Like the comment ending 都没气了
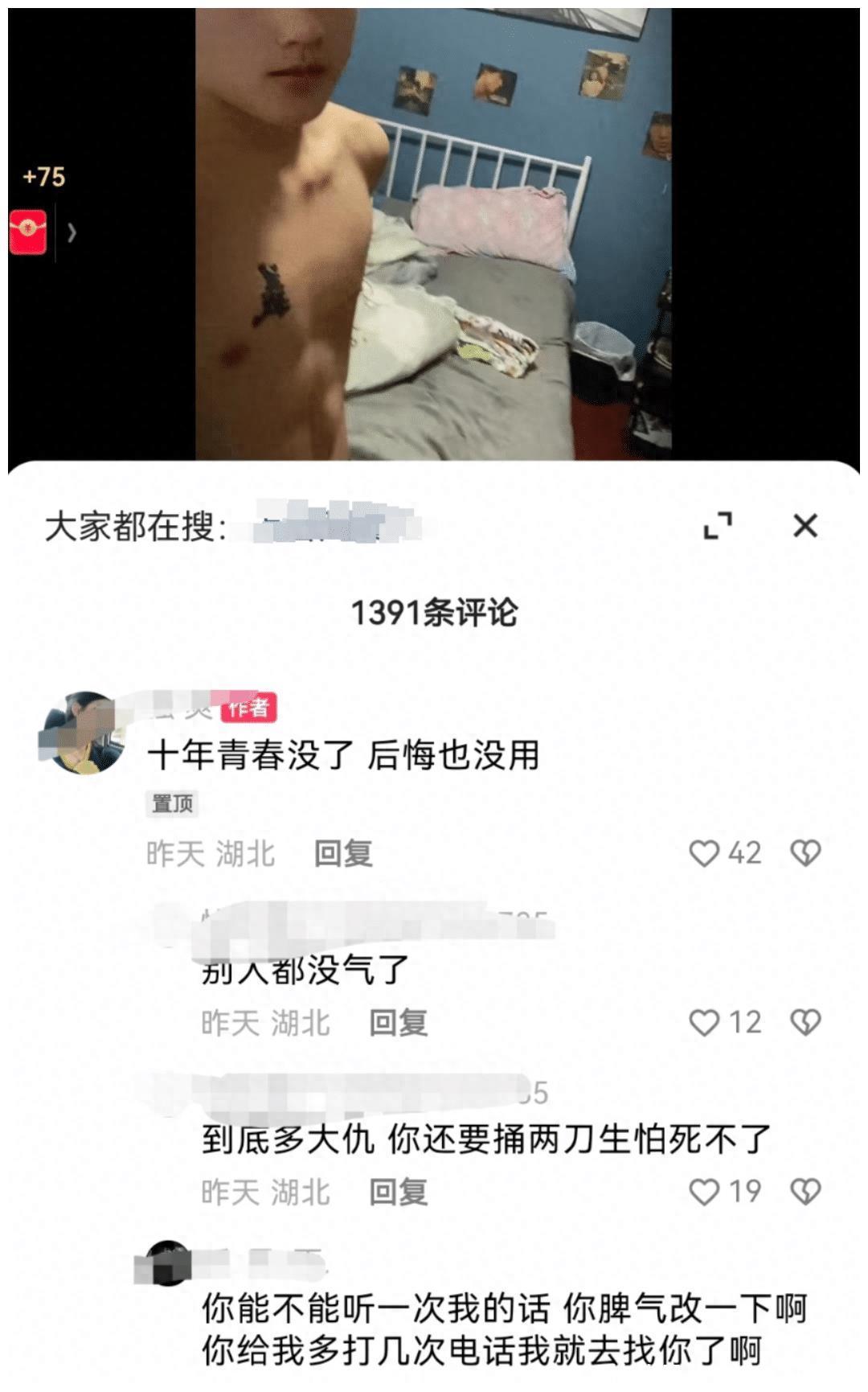The image size is (868, 1392). pos(704,1023)
